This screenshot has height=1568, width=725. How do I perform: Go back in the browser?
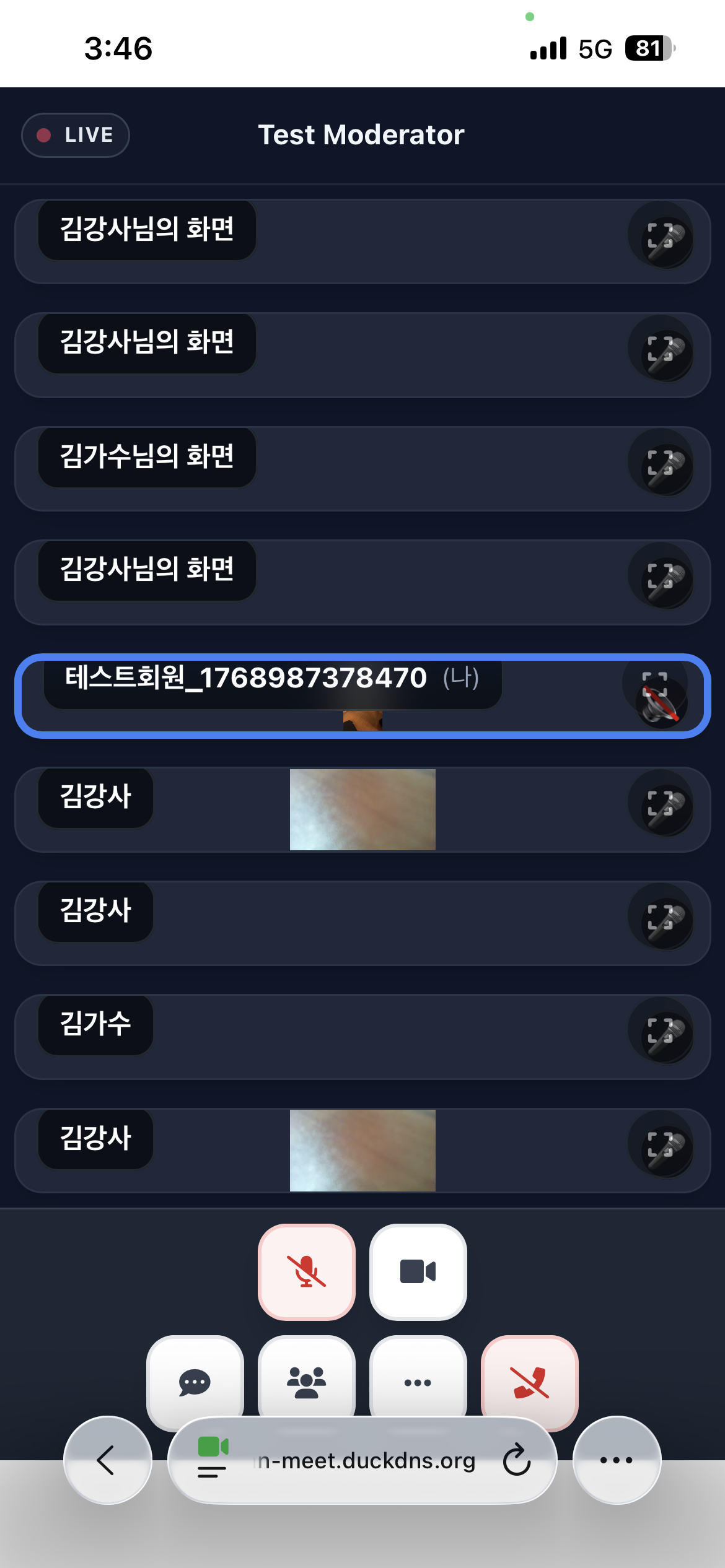point(107,1460)
